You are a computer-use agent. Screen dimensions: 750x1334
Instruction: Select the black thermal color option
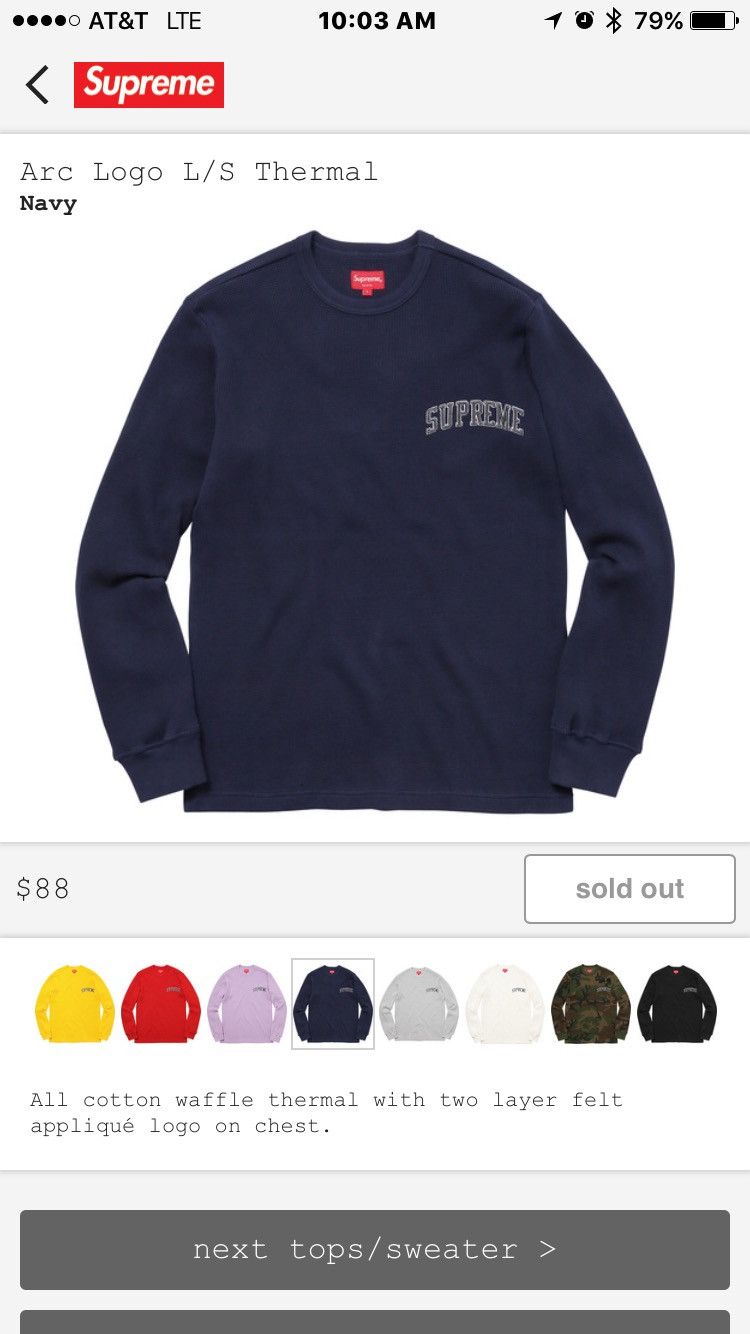click(x=677, y=1004)
